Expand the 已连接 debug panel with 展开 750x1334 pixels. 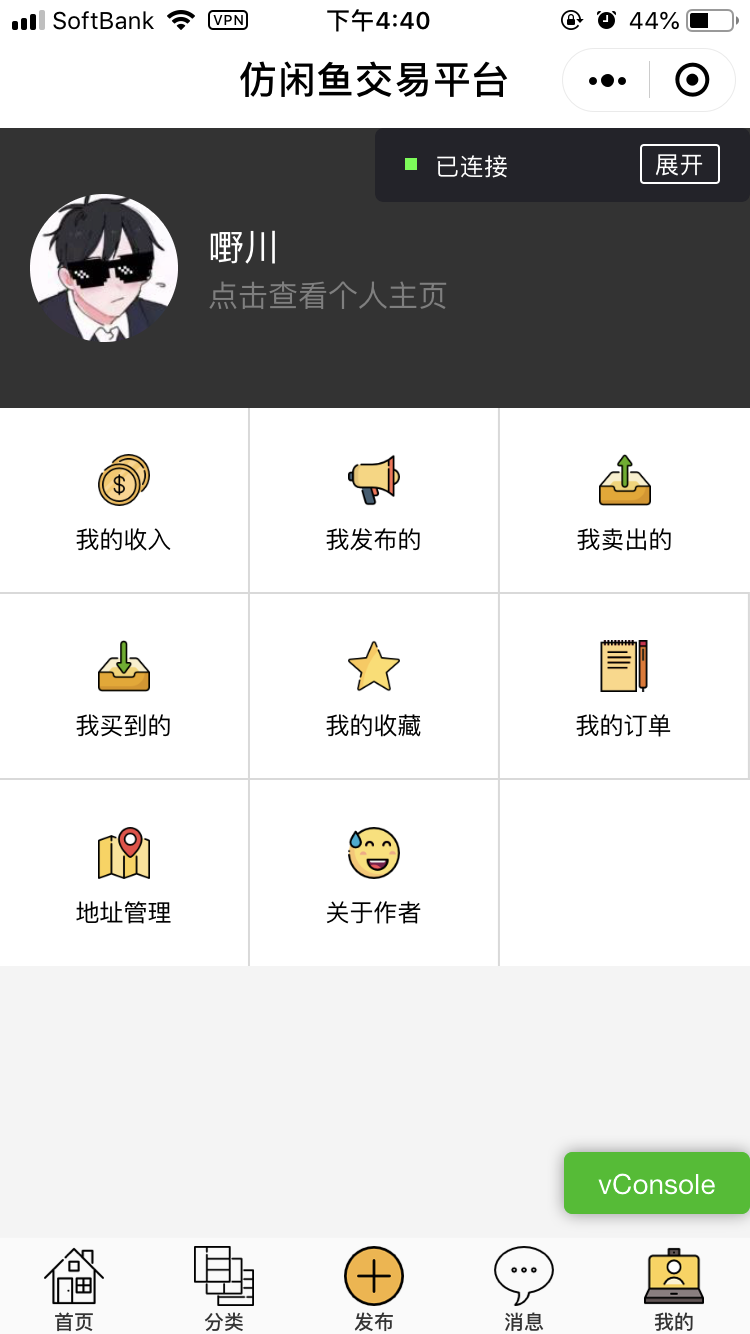click(x=679, y=165)
